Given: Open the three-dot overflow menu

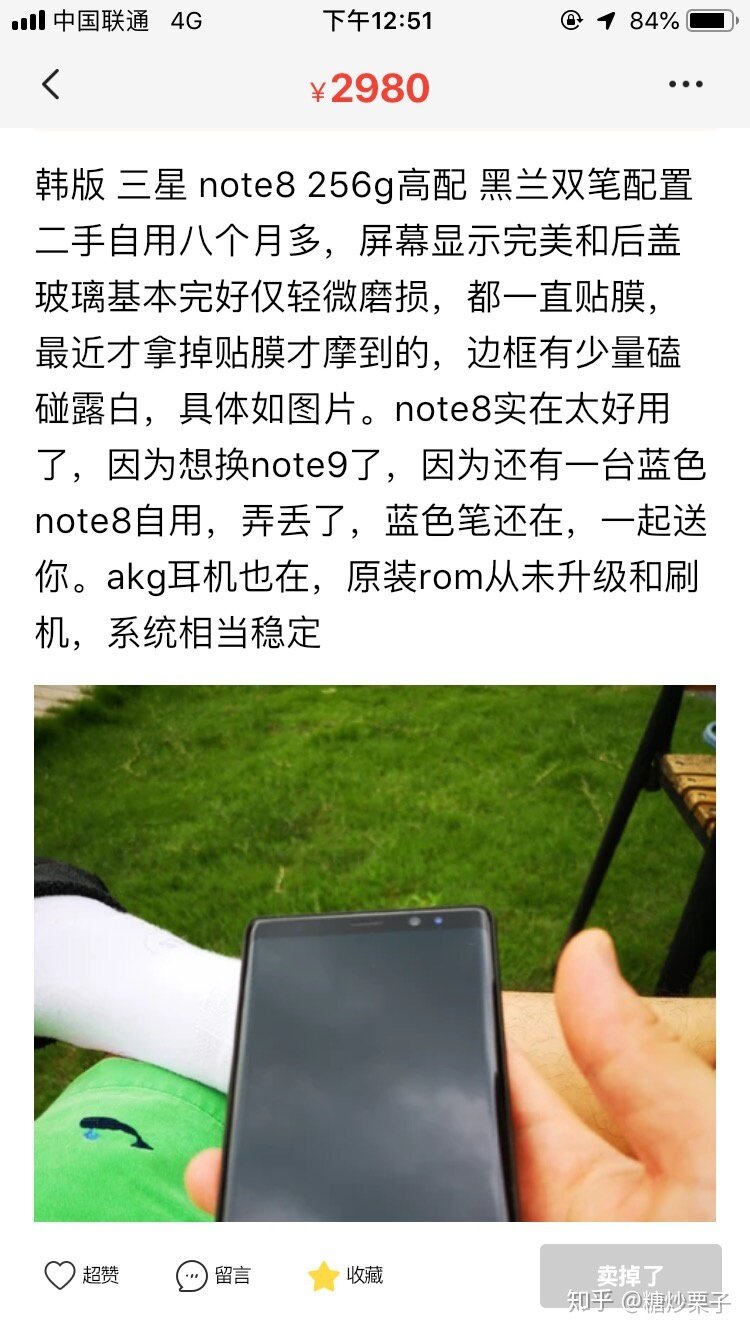Looking at the screenshot, I should 685,85.
